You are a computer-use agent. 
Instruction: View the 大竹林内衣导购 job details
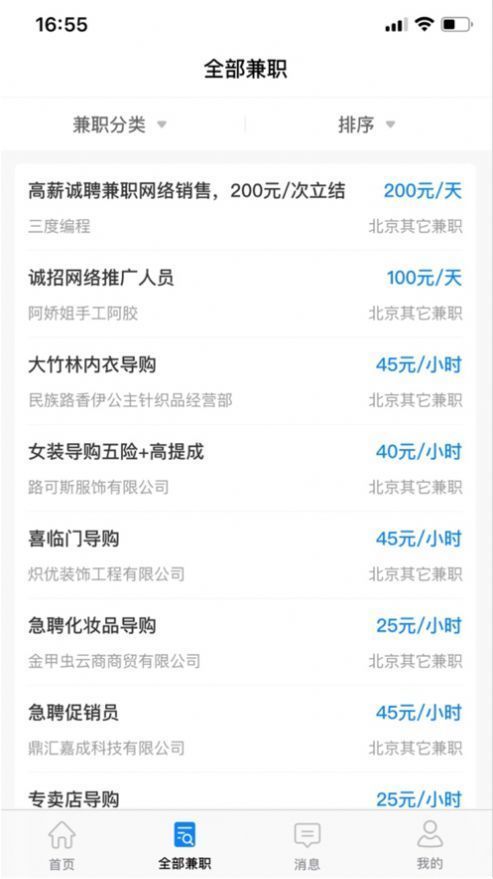(x=245, y=381)
